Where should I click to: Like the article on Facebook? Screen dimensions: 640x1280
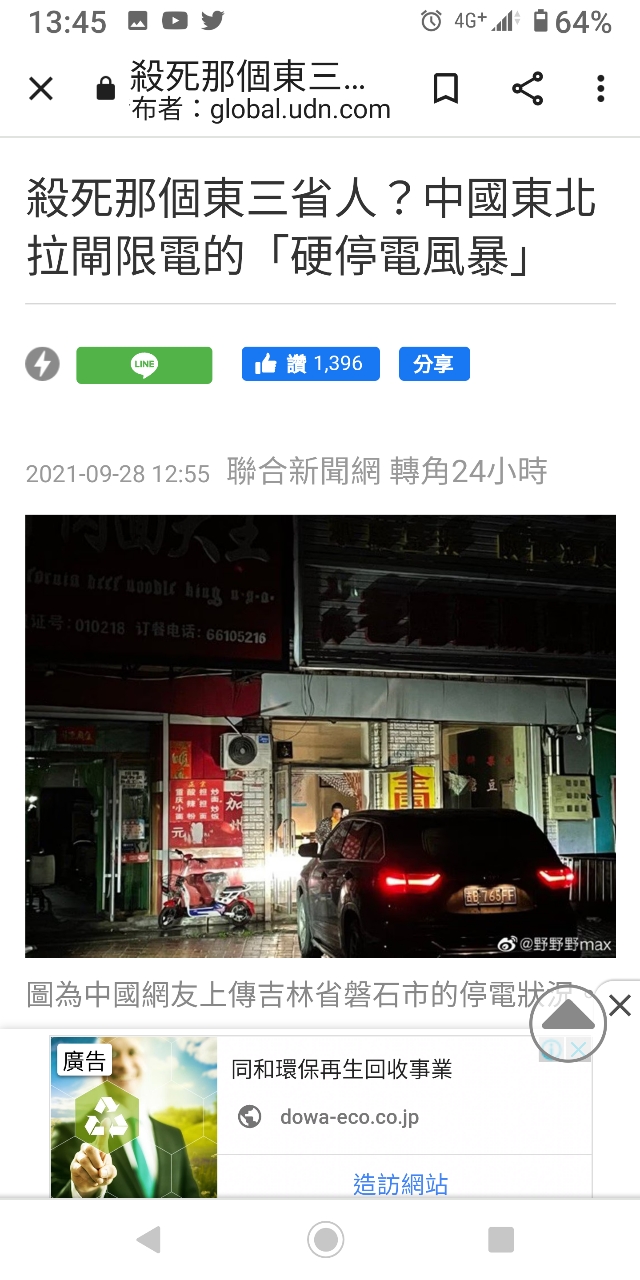[310, 364]
